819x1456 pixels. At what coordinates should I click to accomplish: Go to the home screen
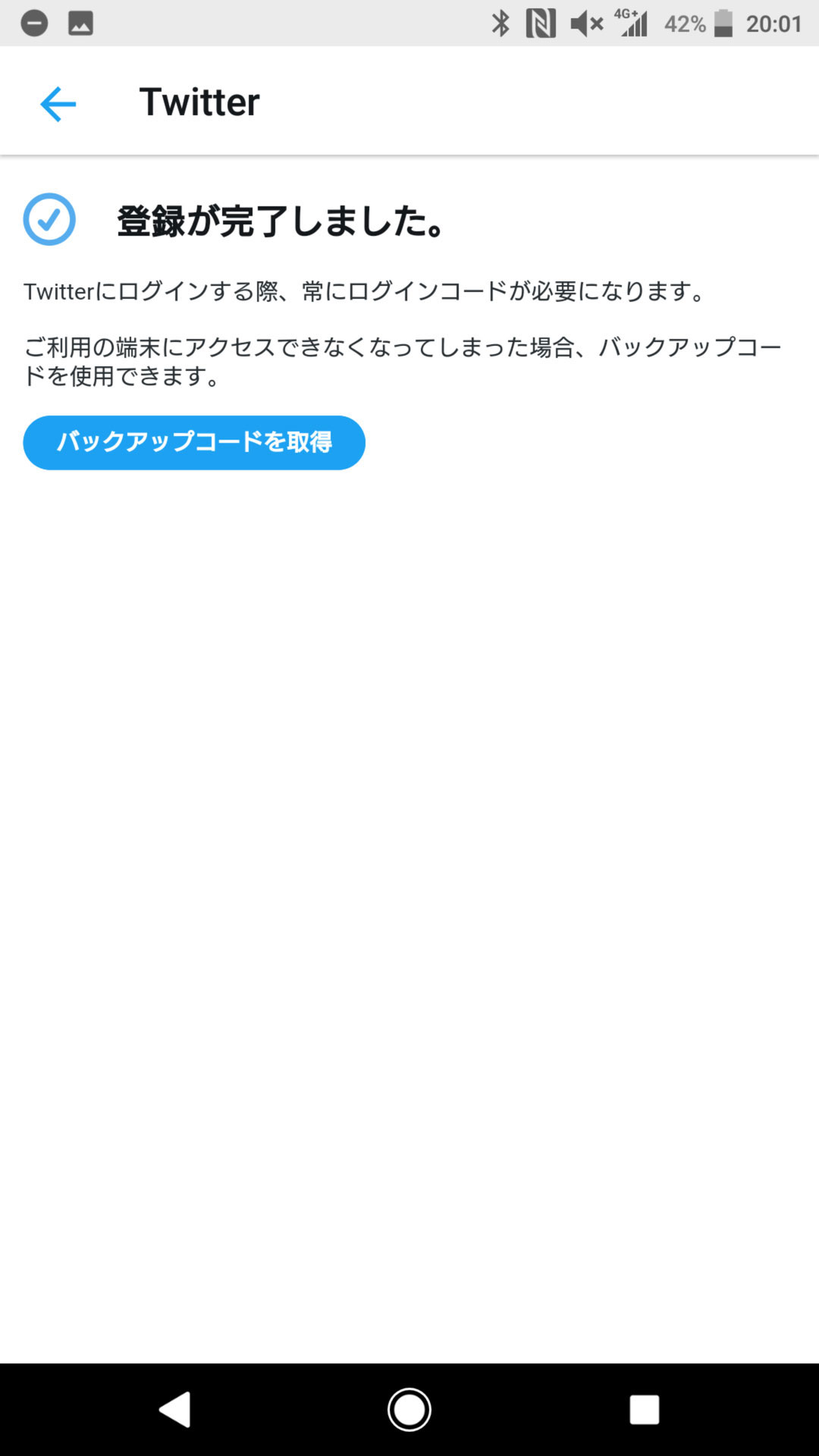[409, 1410]
